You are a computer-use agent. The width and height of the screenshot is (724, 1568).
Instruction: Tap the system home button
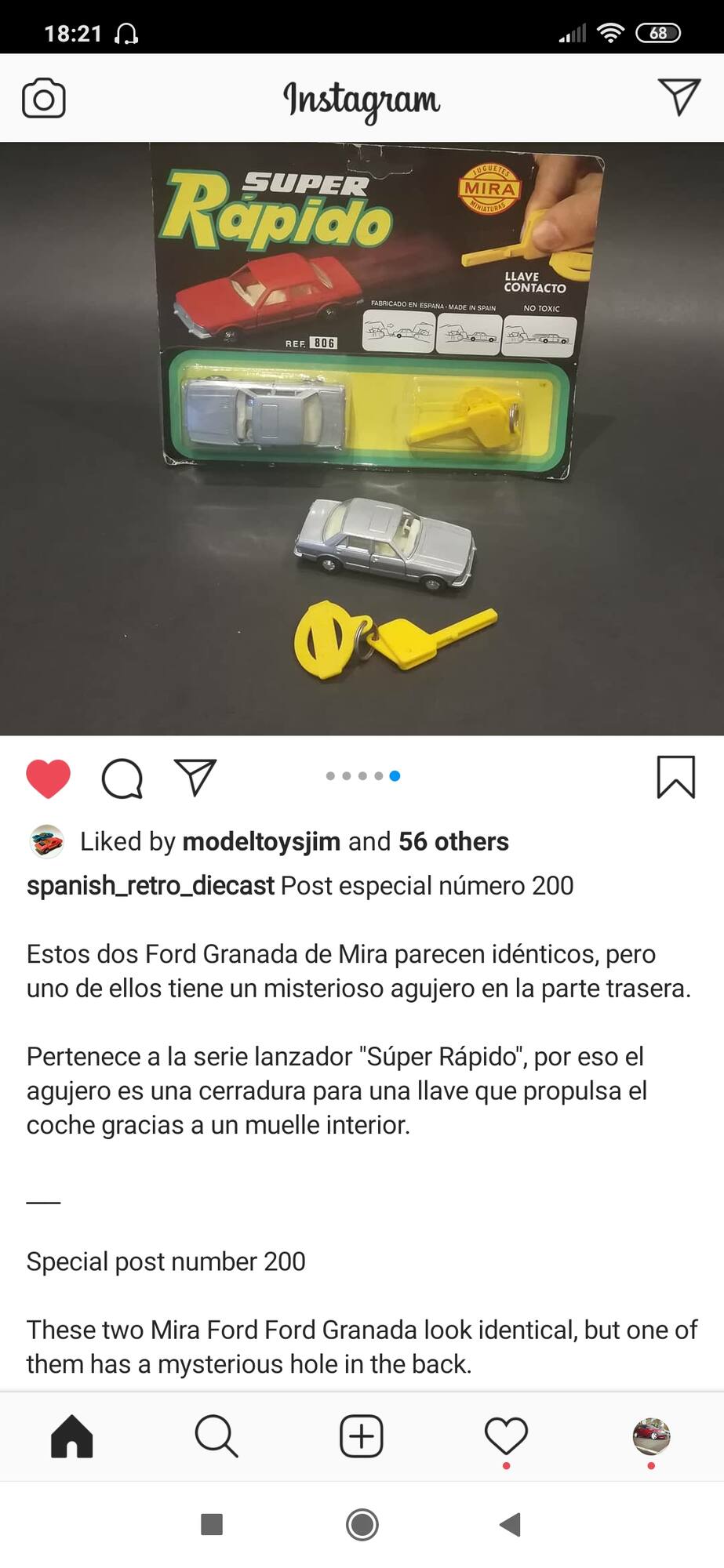(362, 1524)
